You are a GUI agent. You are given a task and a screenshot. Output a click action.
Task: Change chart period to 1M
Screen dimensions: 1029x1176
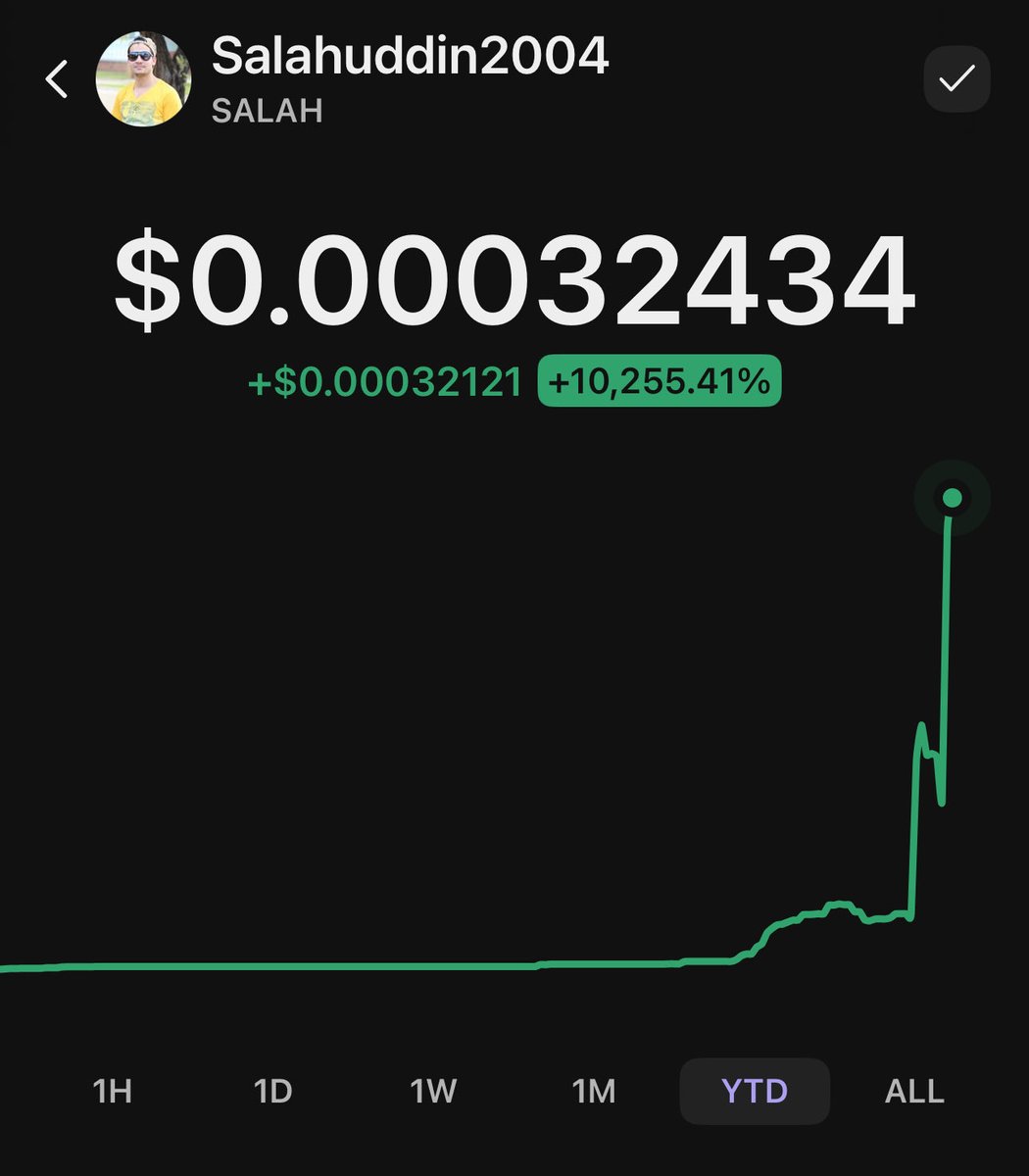click(x=594, y=1091)
